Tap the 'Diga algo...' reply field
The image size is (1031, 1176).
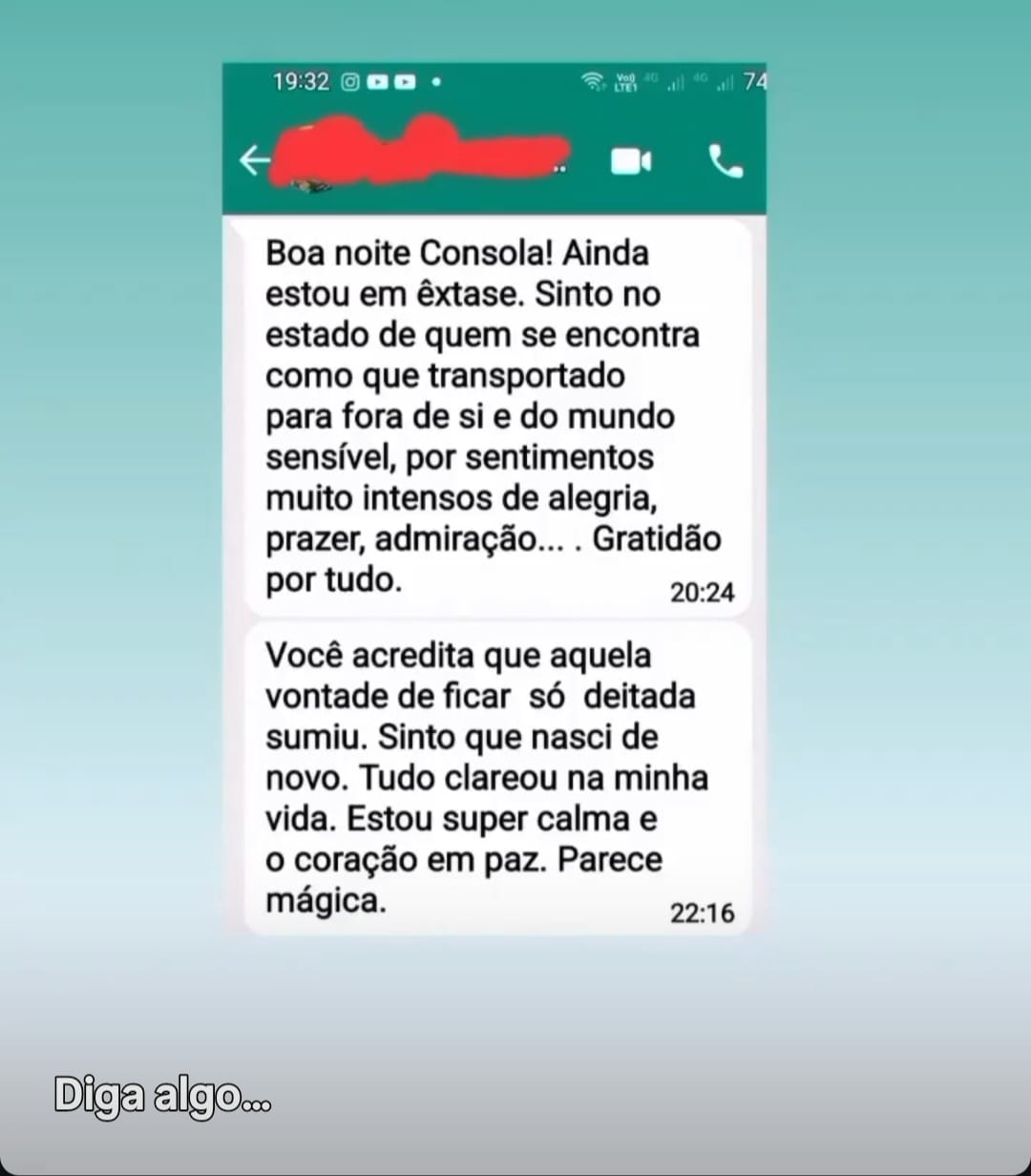(162, 1098)
